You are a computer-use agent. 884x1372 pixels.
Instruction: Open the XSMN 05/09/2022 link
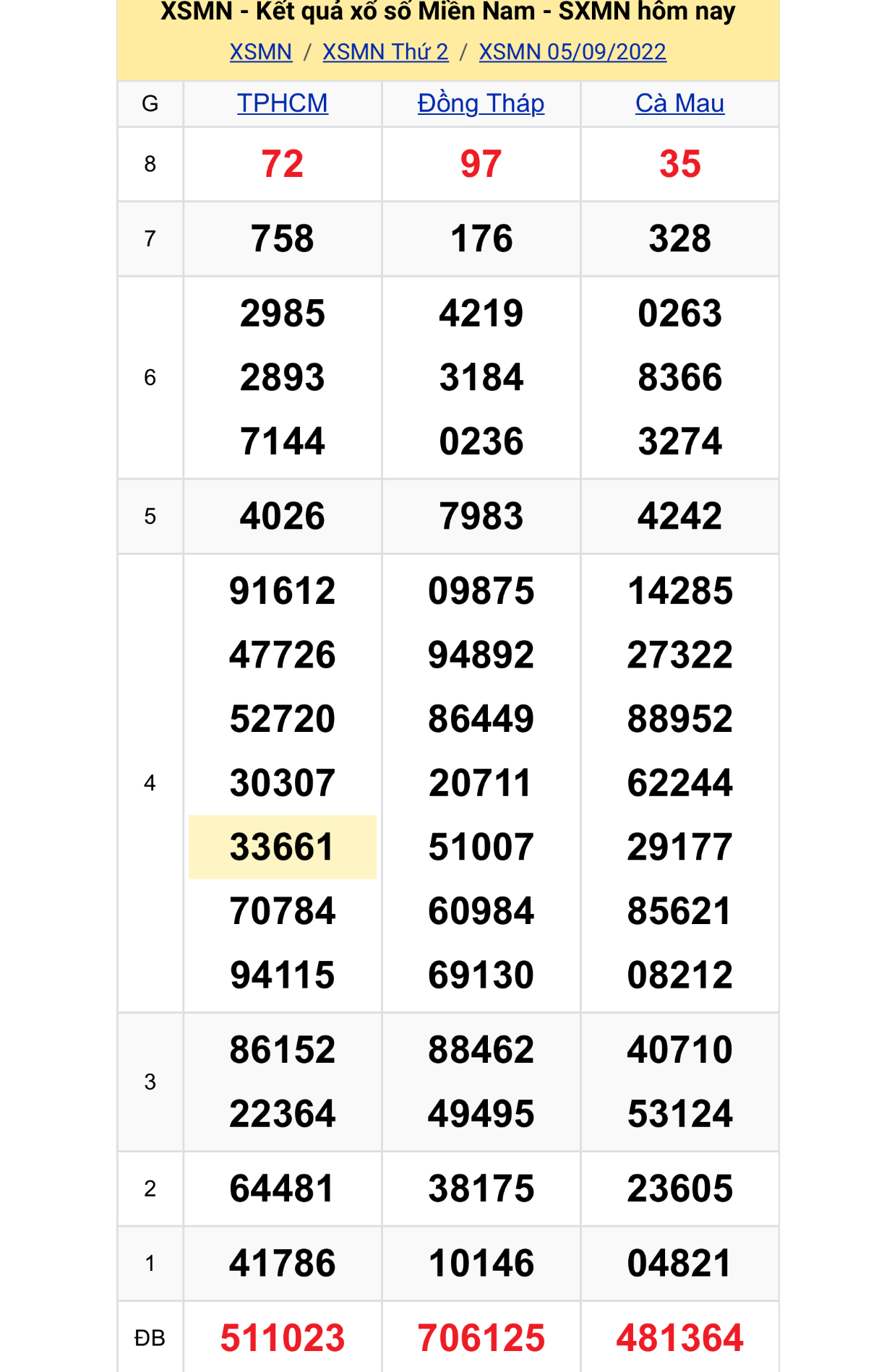coord(572,52)
